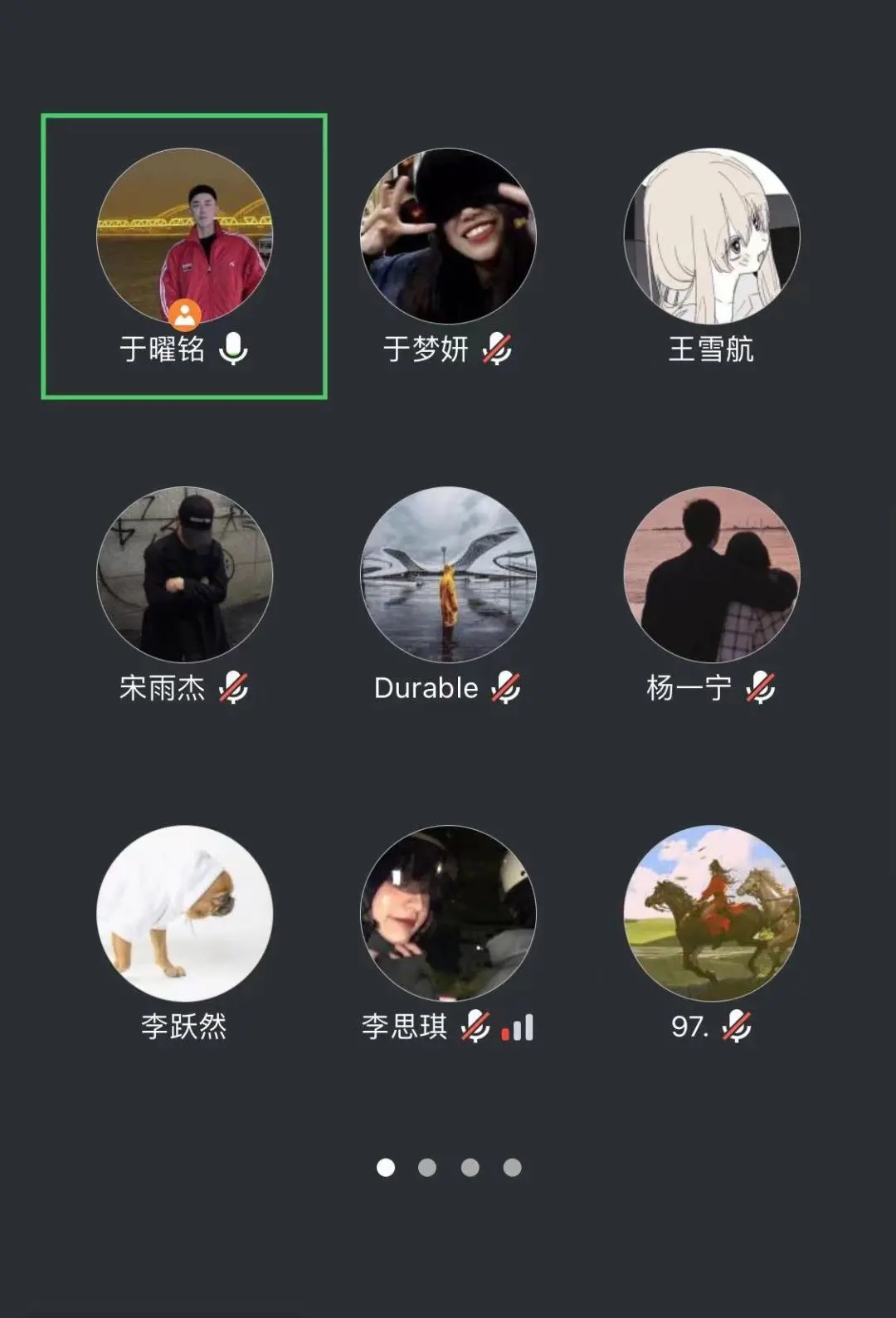Go to the last page indicator dot

(513, 1168)
